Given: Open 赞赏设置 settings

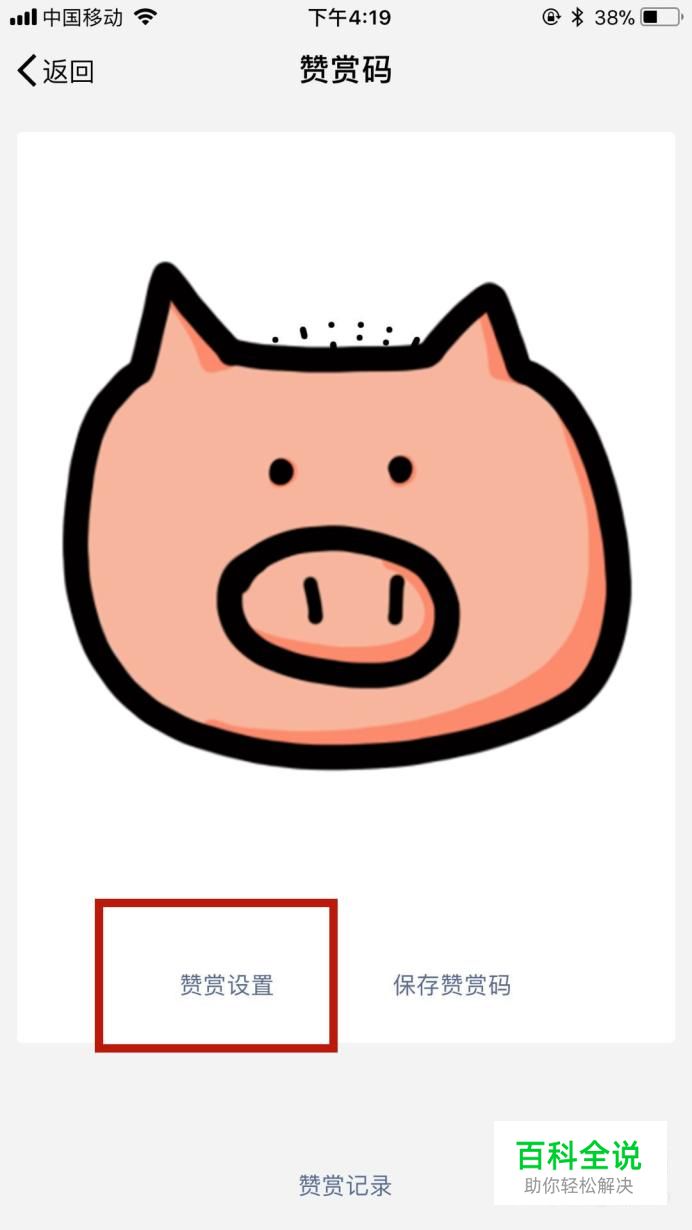Looking at the screenshot, I should (226, 985).
